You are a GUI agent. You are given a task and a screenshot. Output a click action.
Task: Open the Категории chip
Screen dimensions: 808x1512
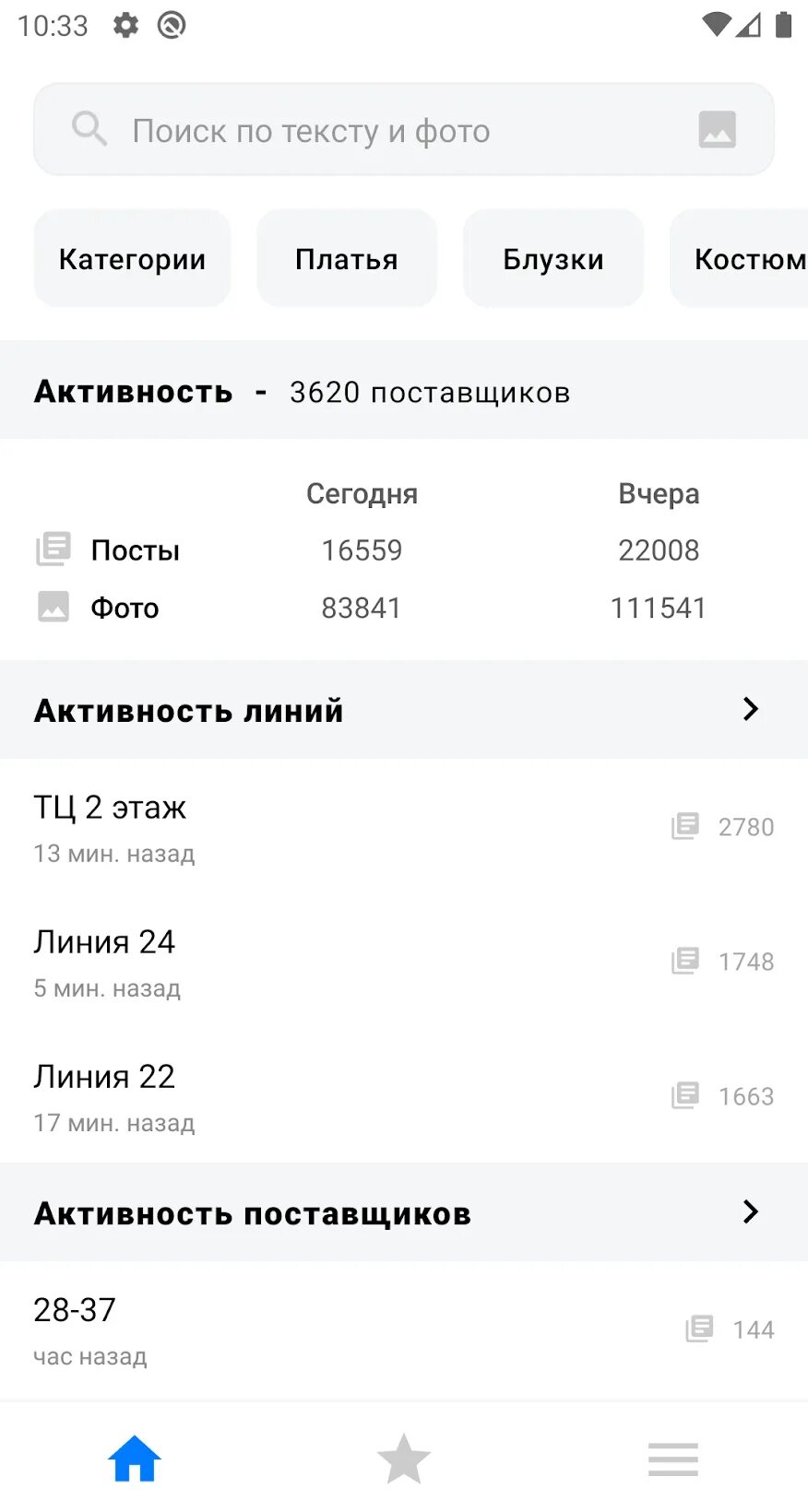click(132, 259)
